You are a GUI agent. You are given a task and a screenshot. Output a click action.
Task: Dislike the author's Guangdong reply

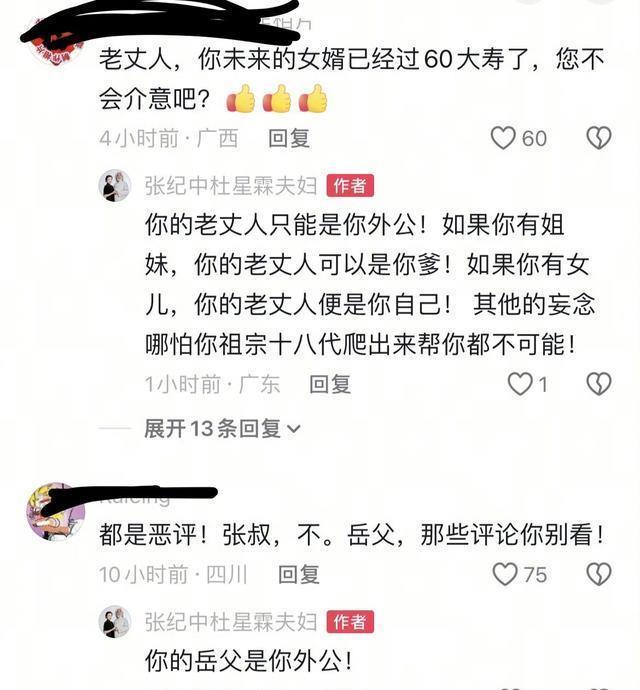[598, 383]
